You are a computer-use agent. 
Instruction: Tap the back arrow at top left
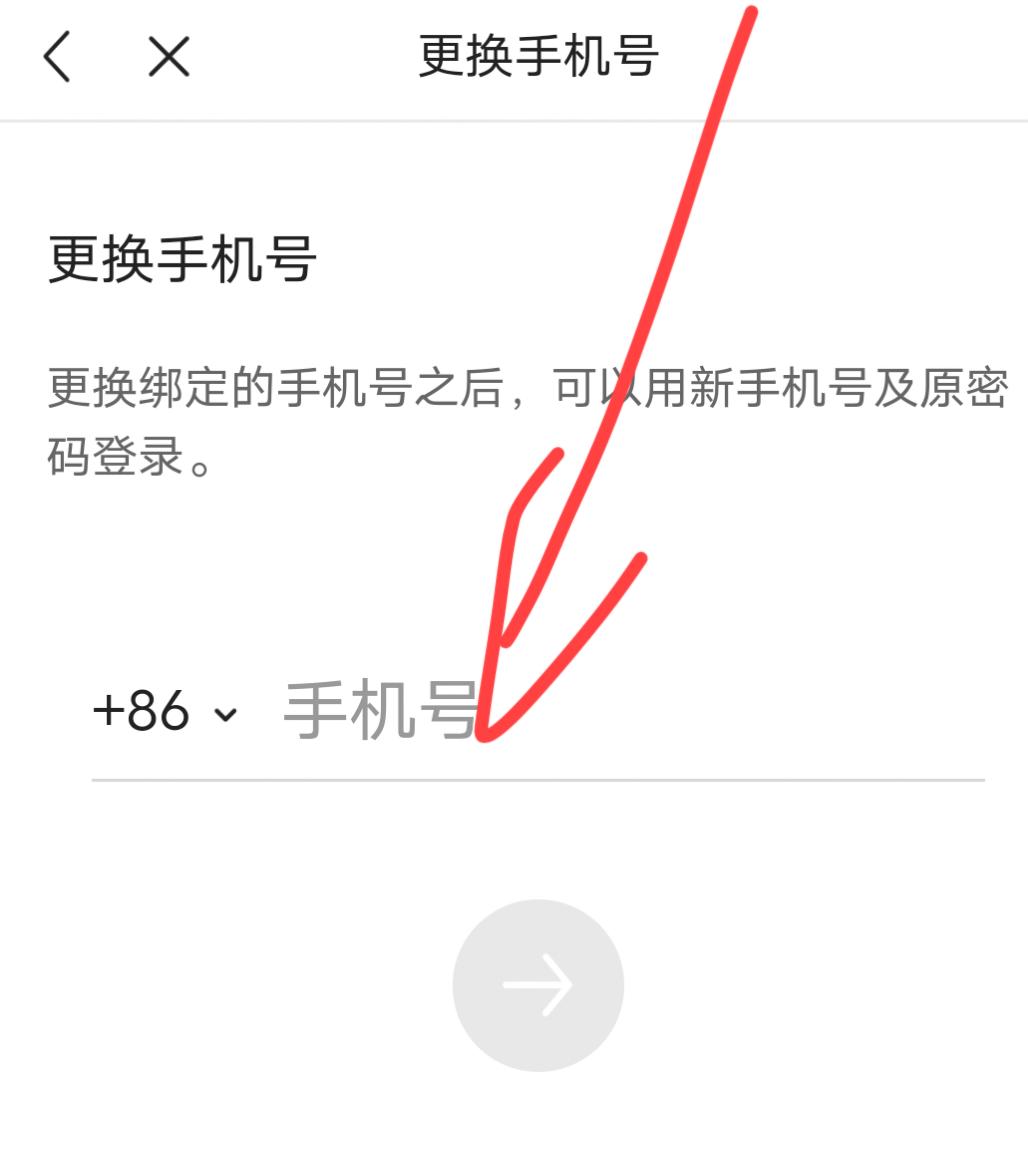coord(59,57)
